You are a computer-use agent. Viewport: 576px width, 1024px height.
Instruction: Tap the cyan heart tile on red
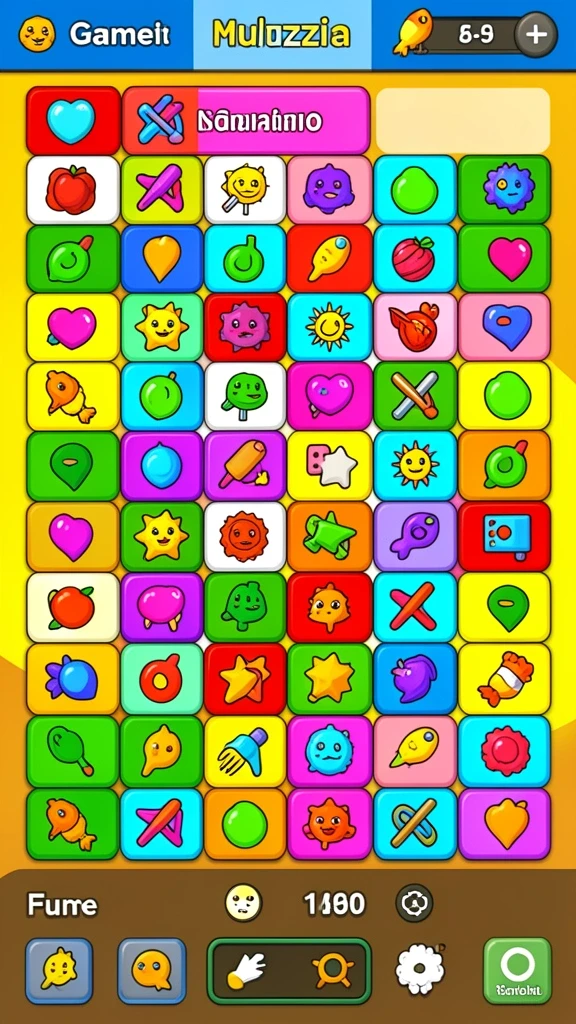73,120
